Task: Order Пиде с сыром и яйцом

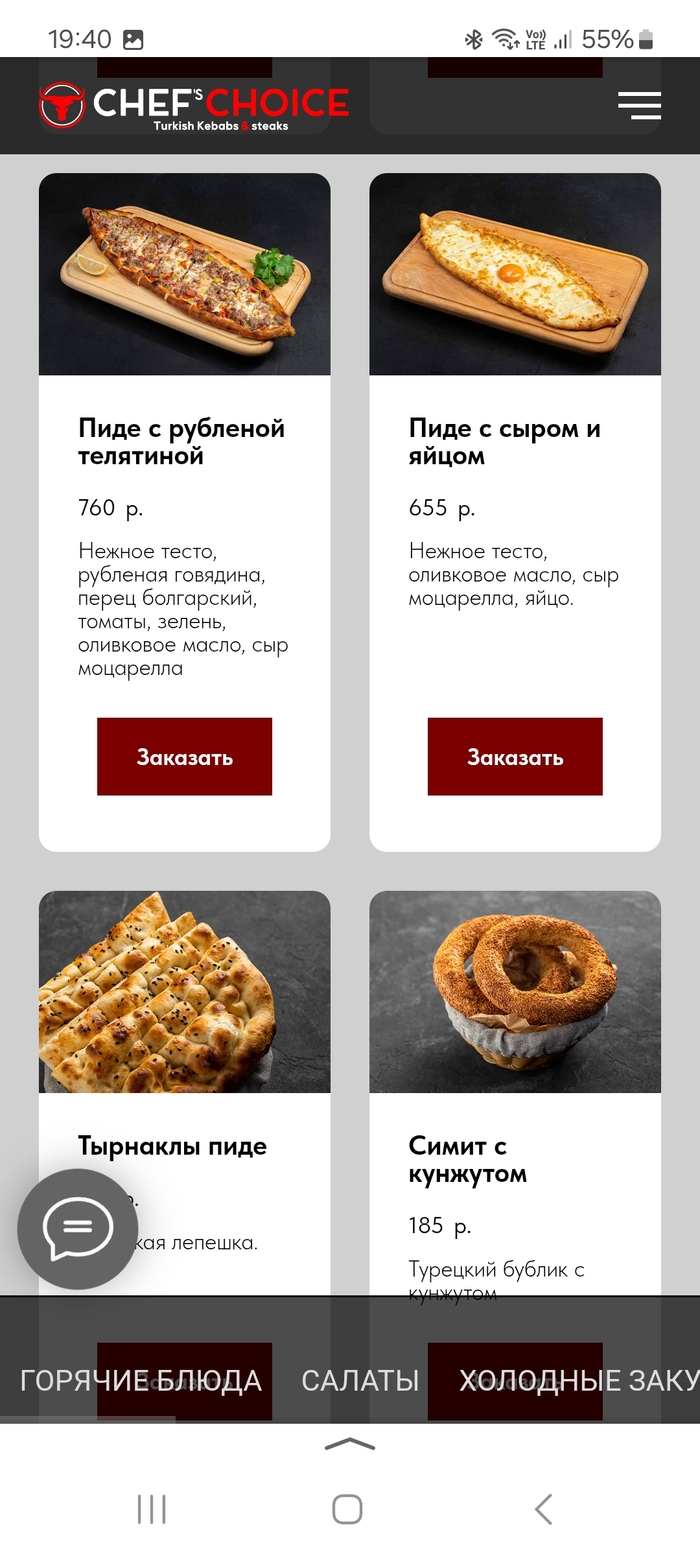Action: 514,756
